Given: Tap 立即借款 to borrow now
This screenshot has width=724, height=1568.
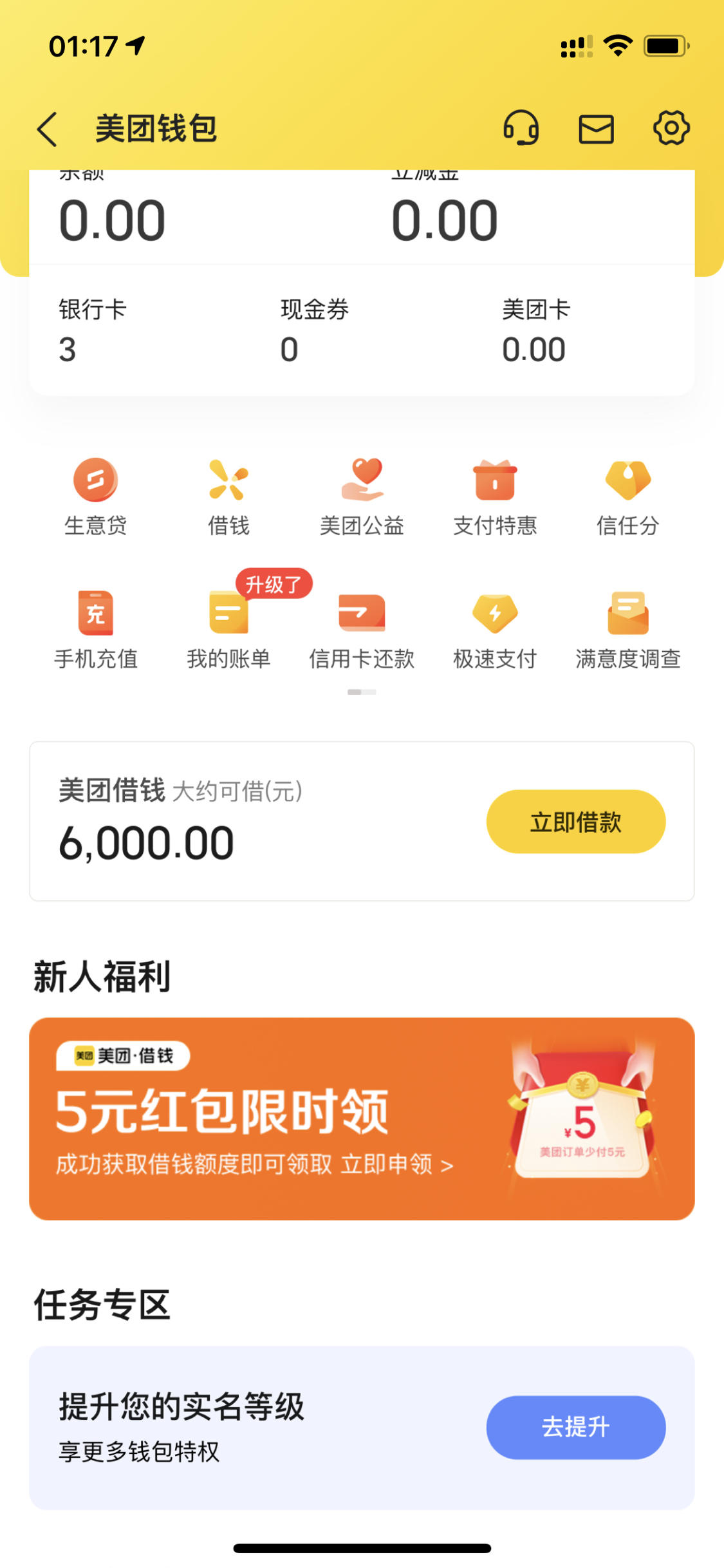Looking at the screenshot, I should (x=575, y=822).
